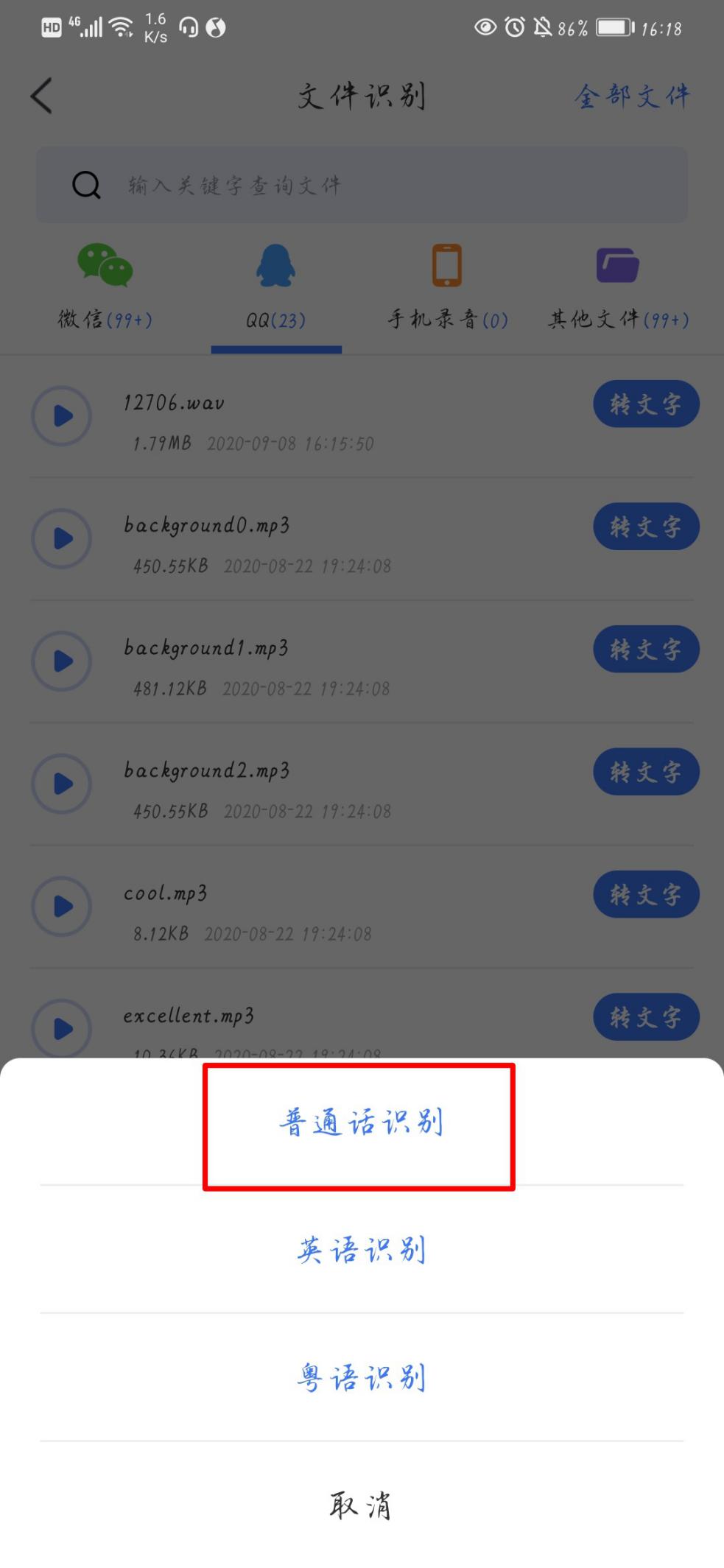724x1568 pixels.
Task: Play cool.mp3 audio
Action: (x=62, y=907)
